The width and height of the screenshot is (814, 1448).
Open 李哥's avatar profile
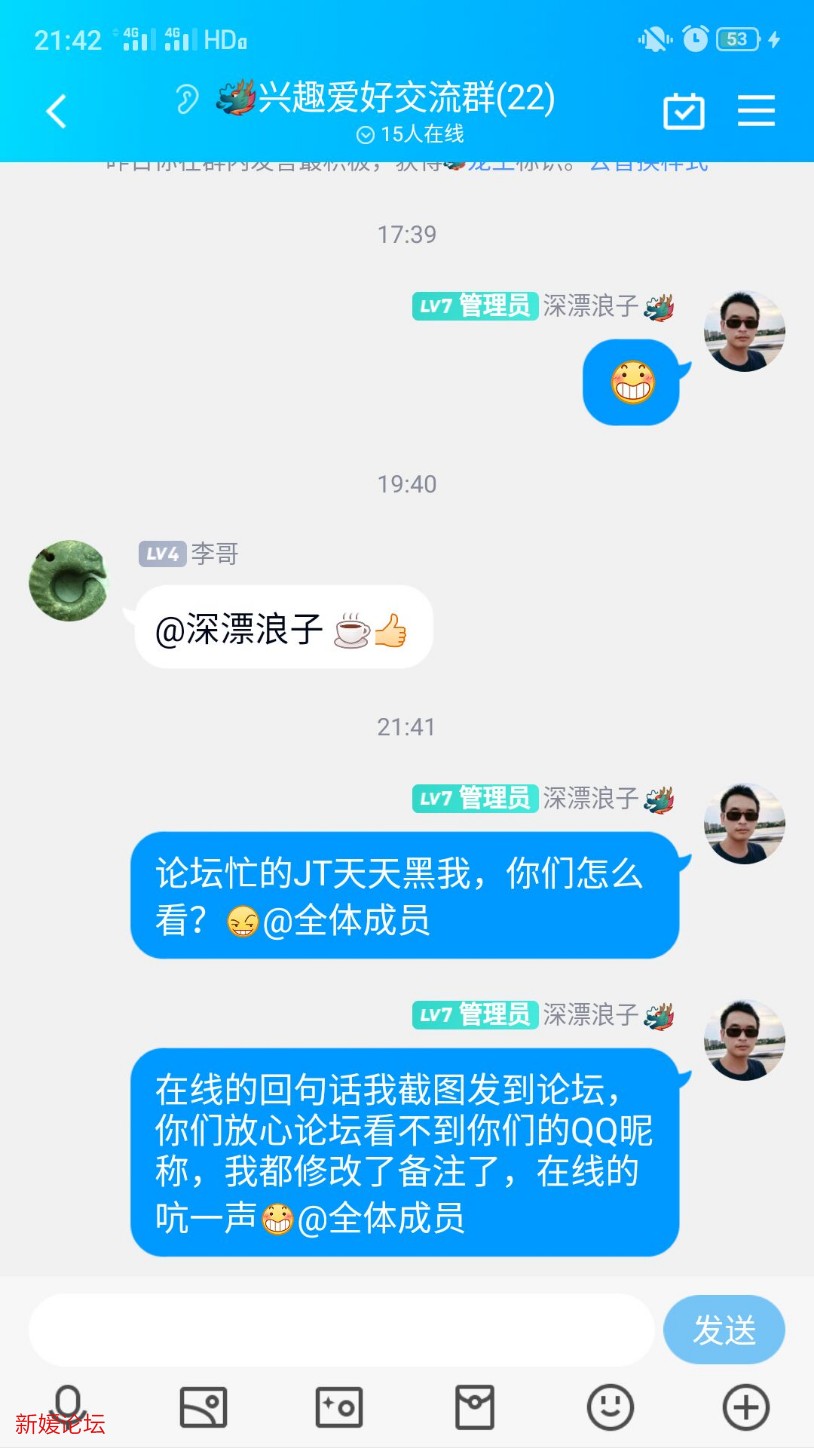pos(69,581)
